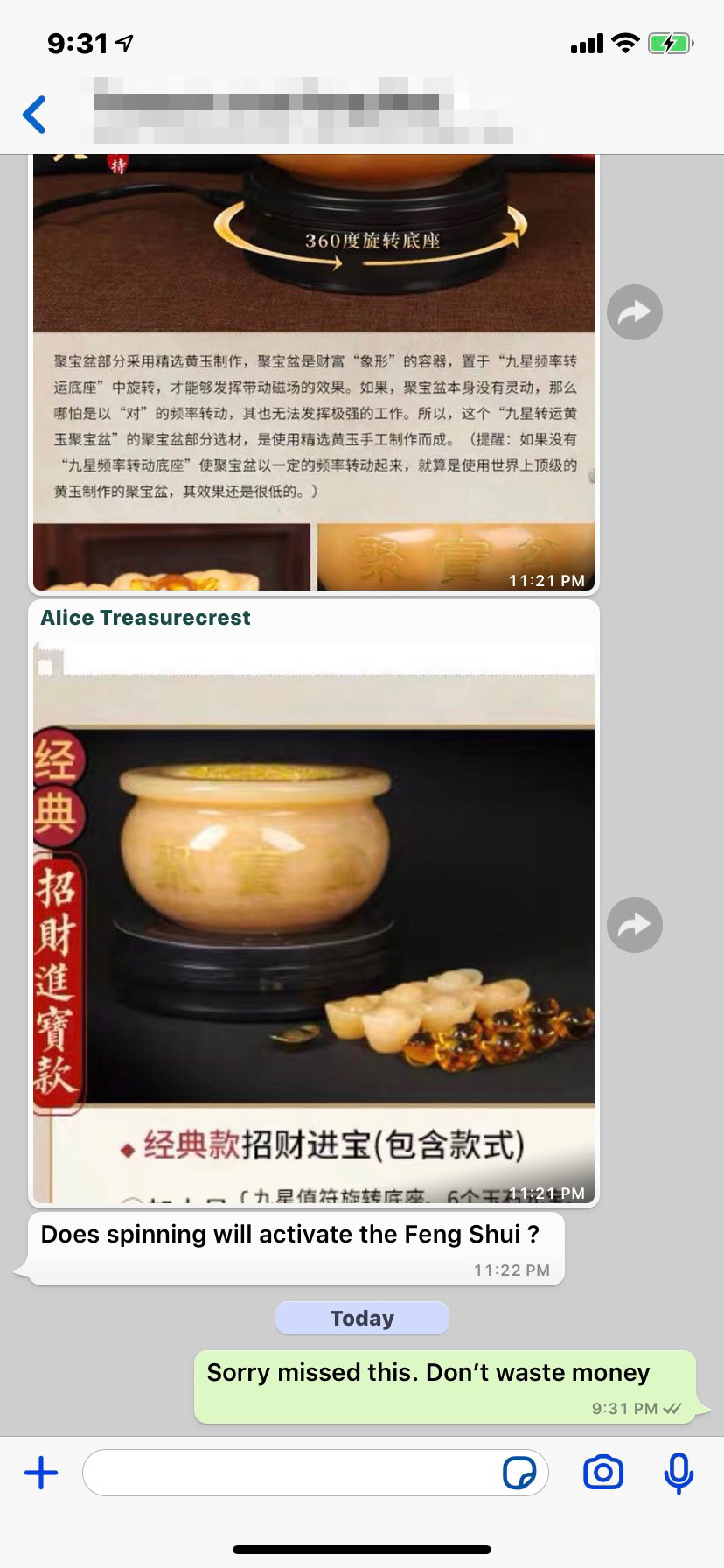
Task: Forward the 360-degree rotating base image
Action: [634, 312]
